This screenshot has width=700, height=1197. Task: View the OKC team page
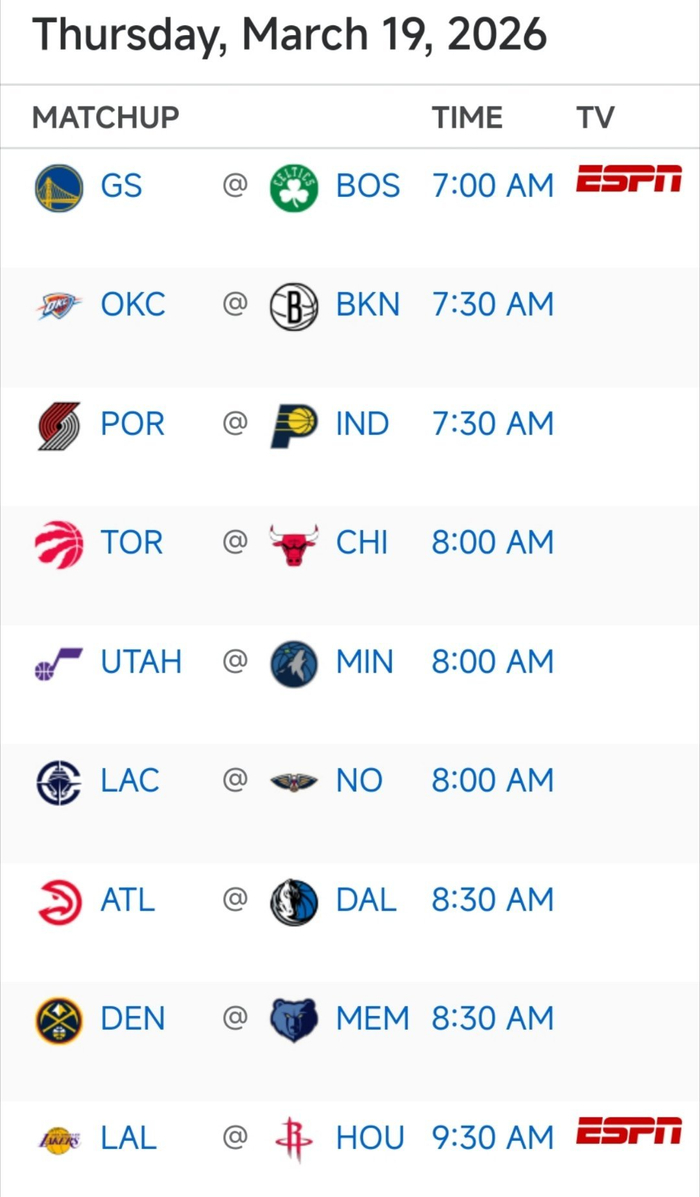point(132,305)
